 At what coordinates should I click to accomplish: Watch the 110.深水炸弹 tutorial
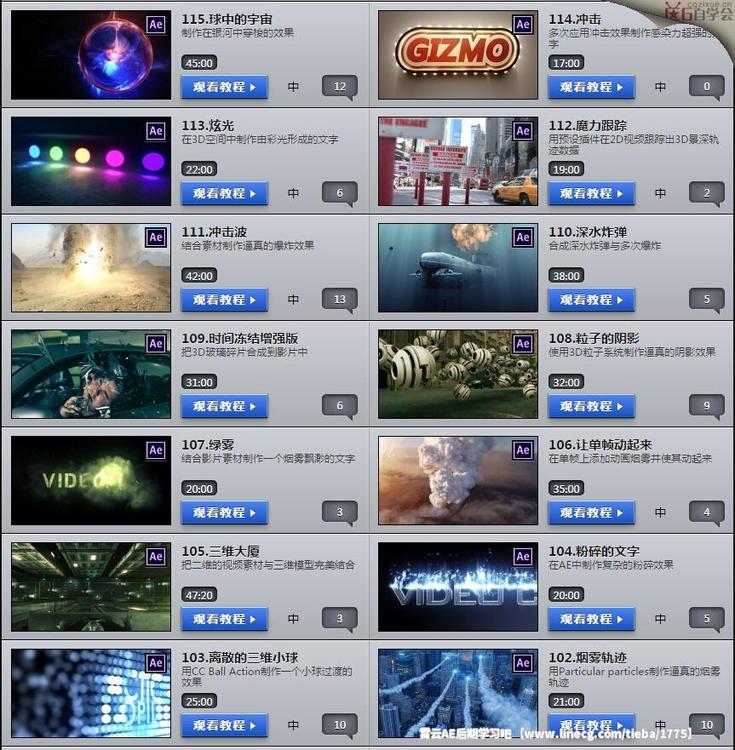[591, 300]
